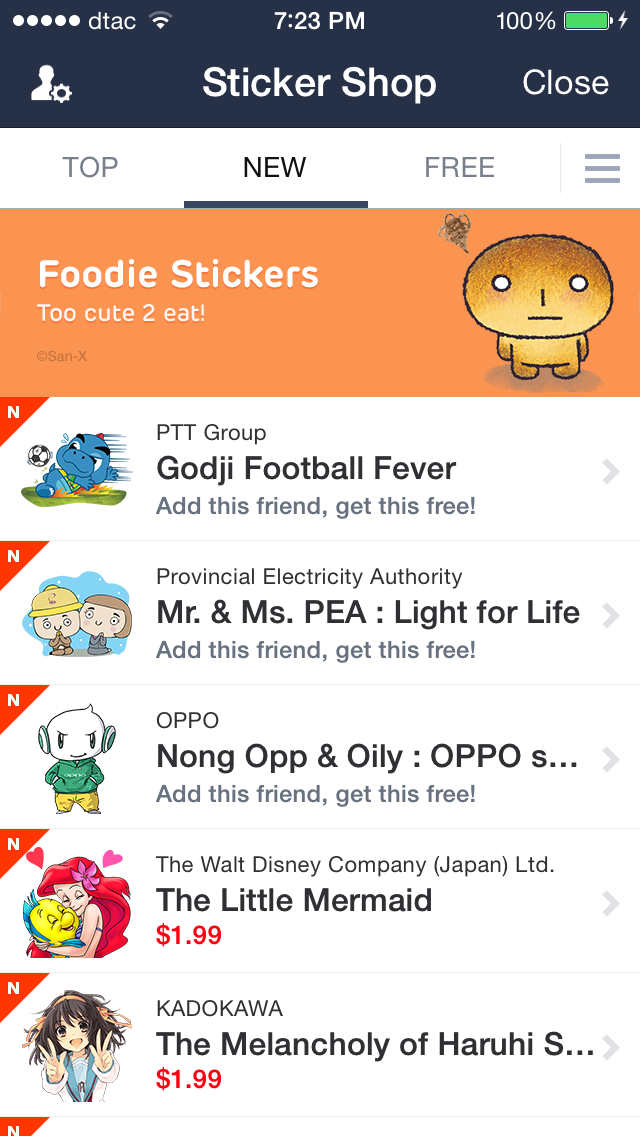View The Little Mermaid sticker set
The height and width of the screenshot is (1136, 640).
(320, 901)
